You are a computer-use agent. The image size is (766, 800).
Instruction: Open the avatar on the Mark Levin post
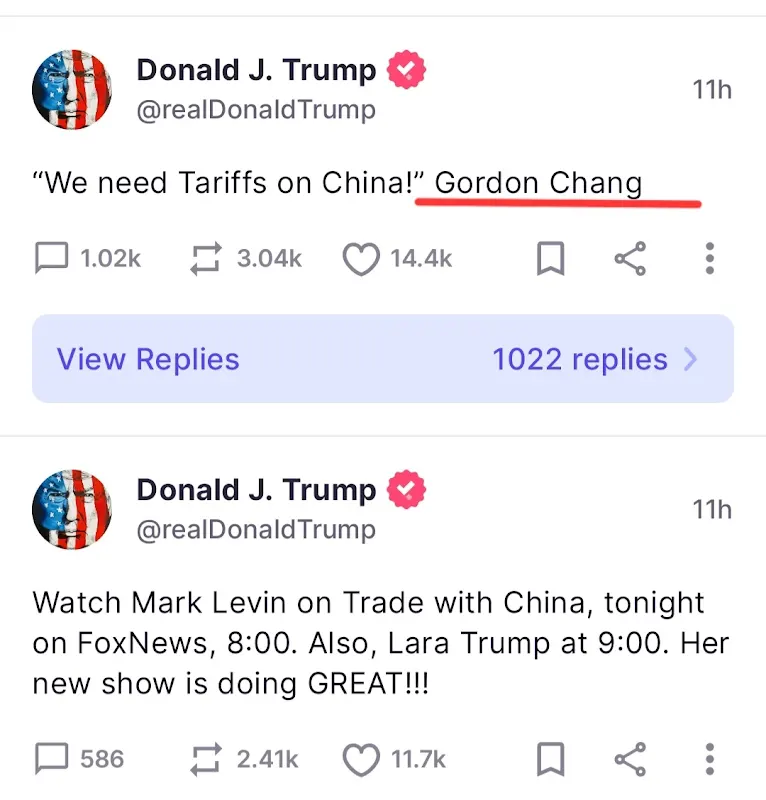pyautogui.click(x=72, y=510)
